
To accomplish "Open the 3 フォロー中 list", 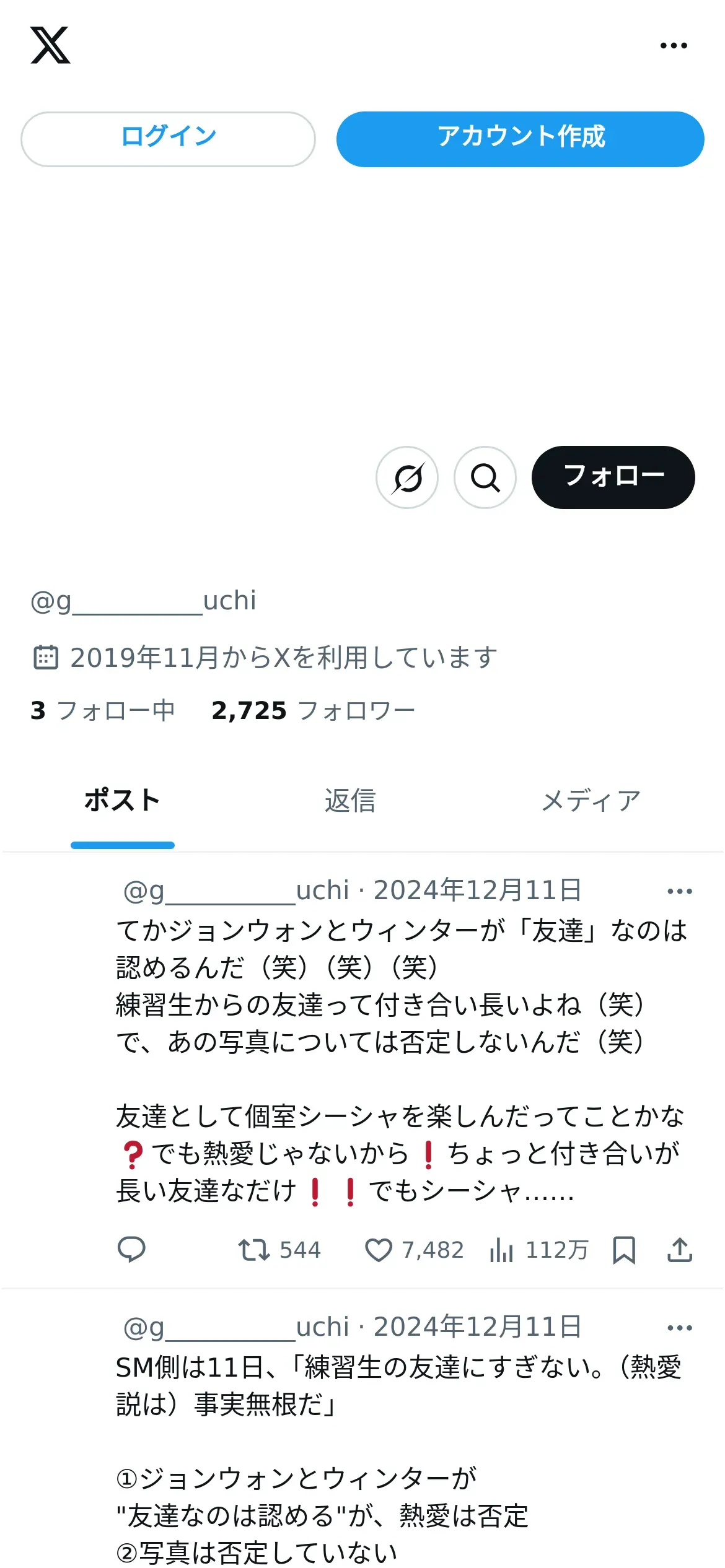I will pos(103,710).
